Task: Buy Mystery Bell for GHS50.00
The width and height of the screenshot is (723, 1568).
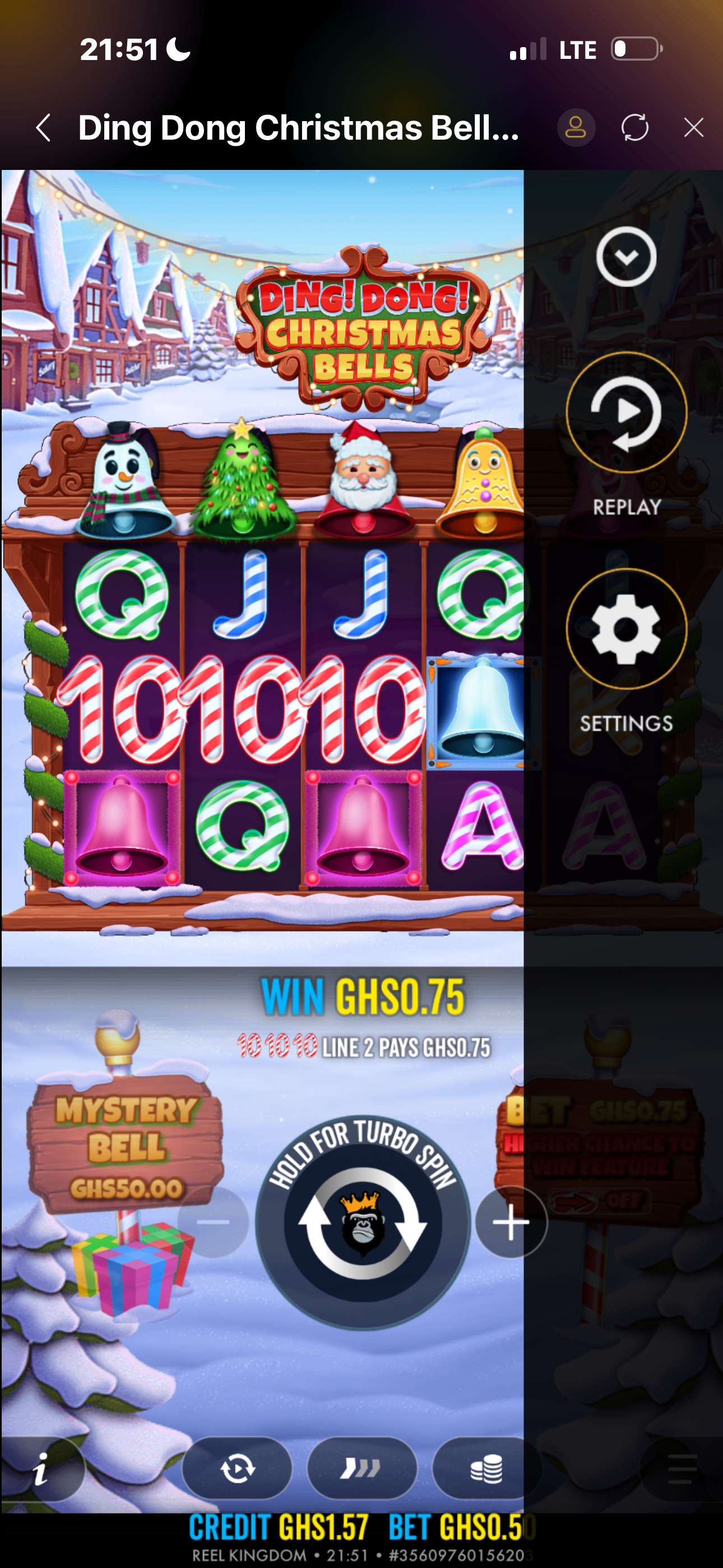Action: coord(126,1145)
